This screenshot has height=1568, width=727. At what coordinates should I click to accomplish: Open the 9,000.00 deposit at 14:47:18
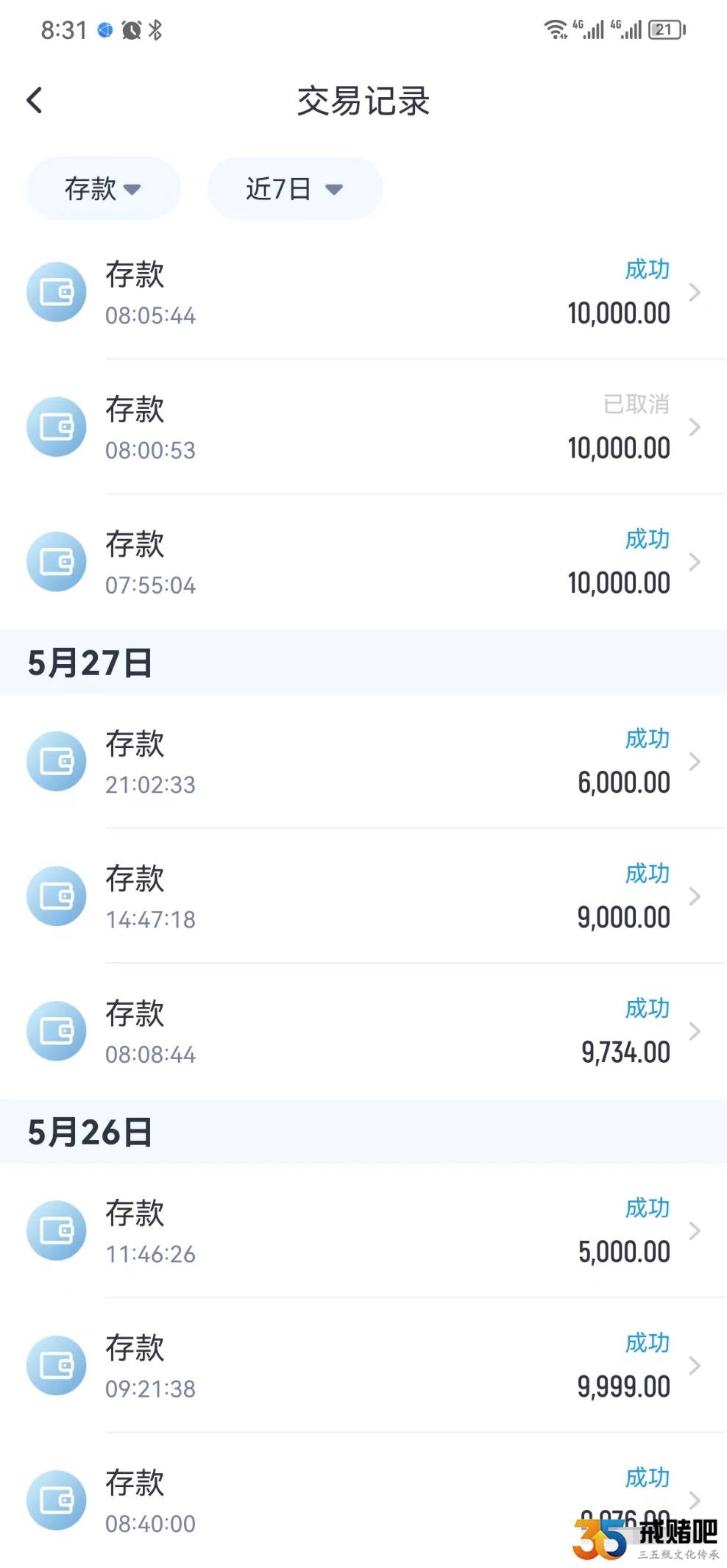pyautogui.click(x=363, y=896)
